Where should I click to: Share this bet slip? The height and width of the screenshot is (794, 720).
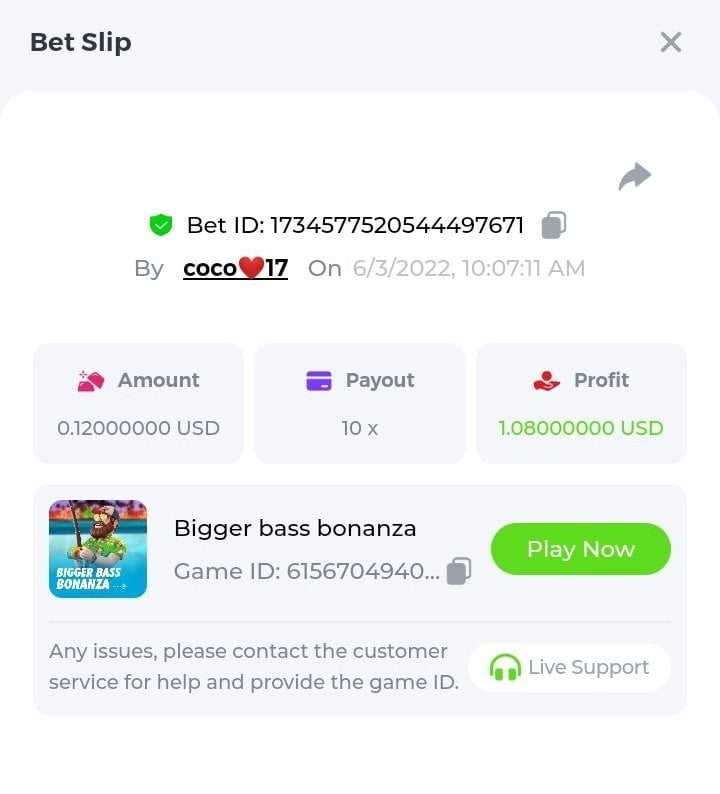point(634,177)
